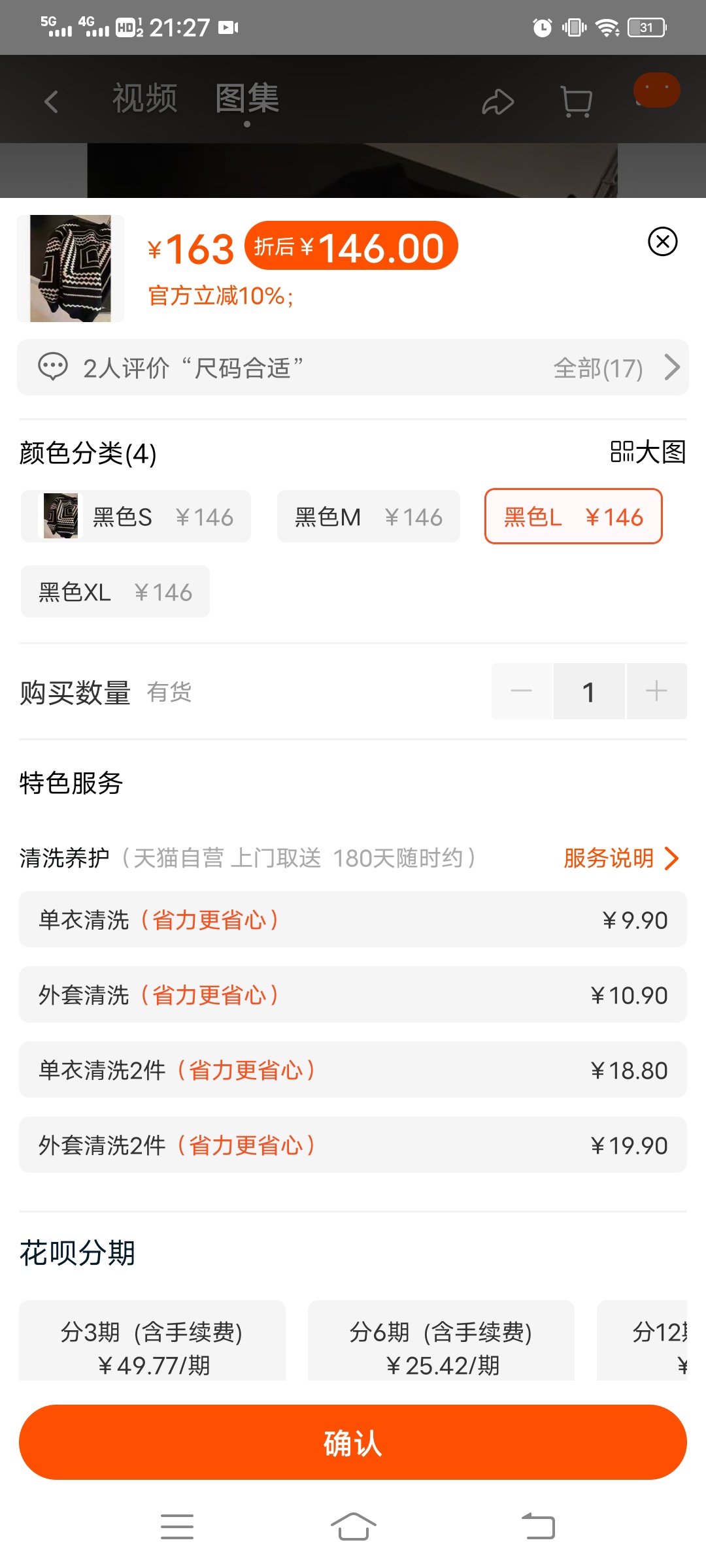This screenshot has width=706, height=1568.
Task: Select the 黑色S option
Action: tap(136, 517)
